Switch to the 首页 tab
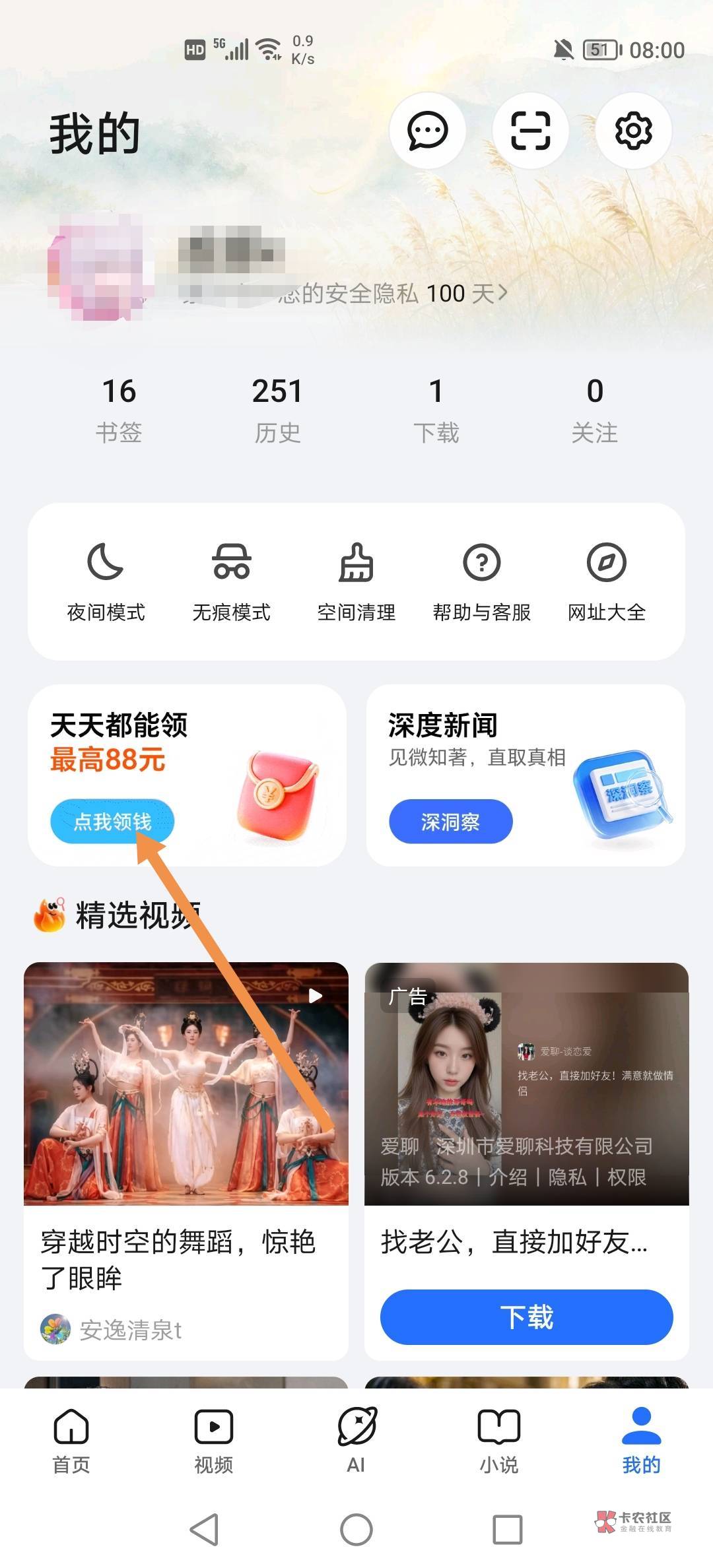 click(71, 1441)
